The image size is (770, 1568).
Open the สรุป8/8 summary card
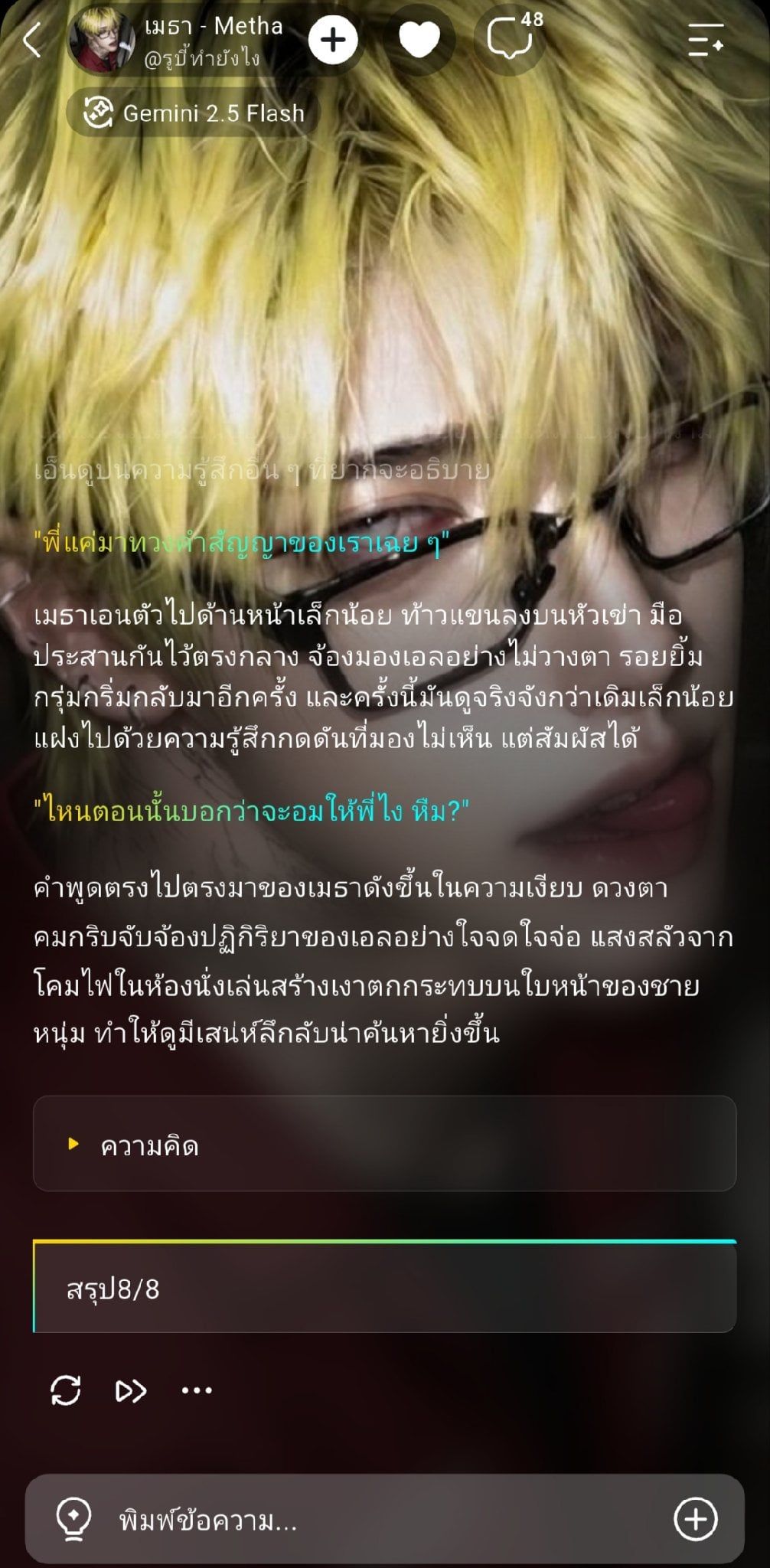[384, 1288]
